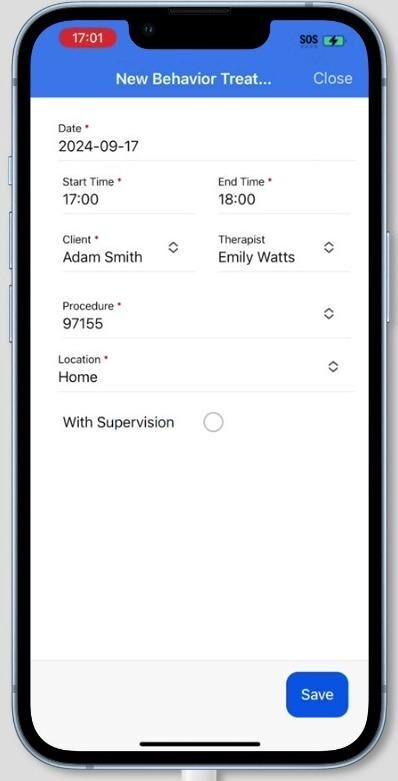
Task: Close the New Behavior Treatment form
Action: [332, 78]
